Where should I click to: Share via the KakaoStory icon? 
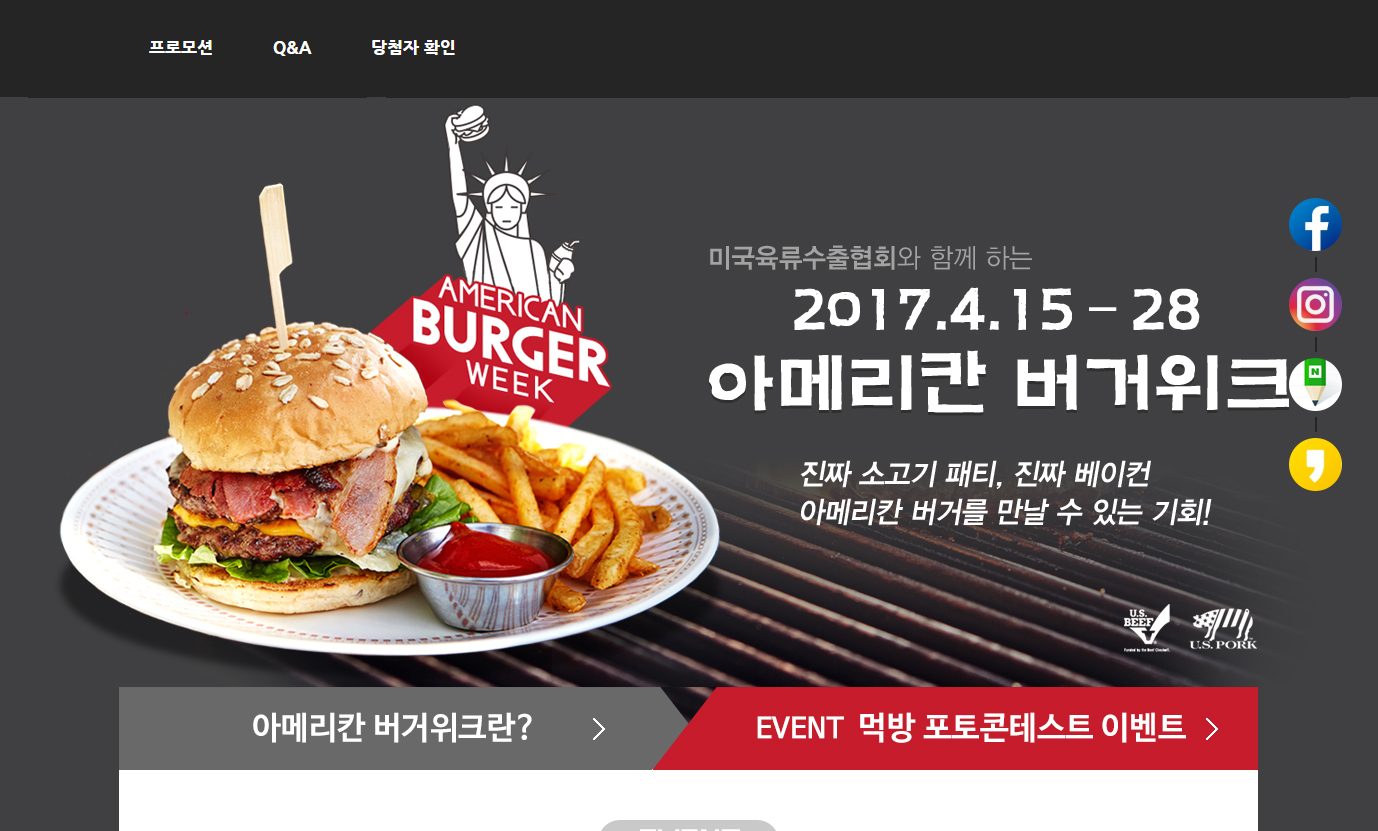tap(1315, 465)
